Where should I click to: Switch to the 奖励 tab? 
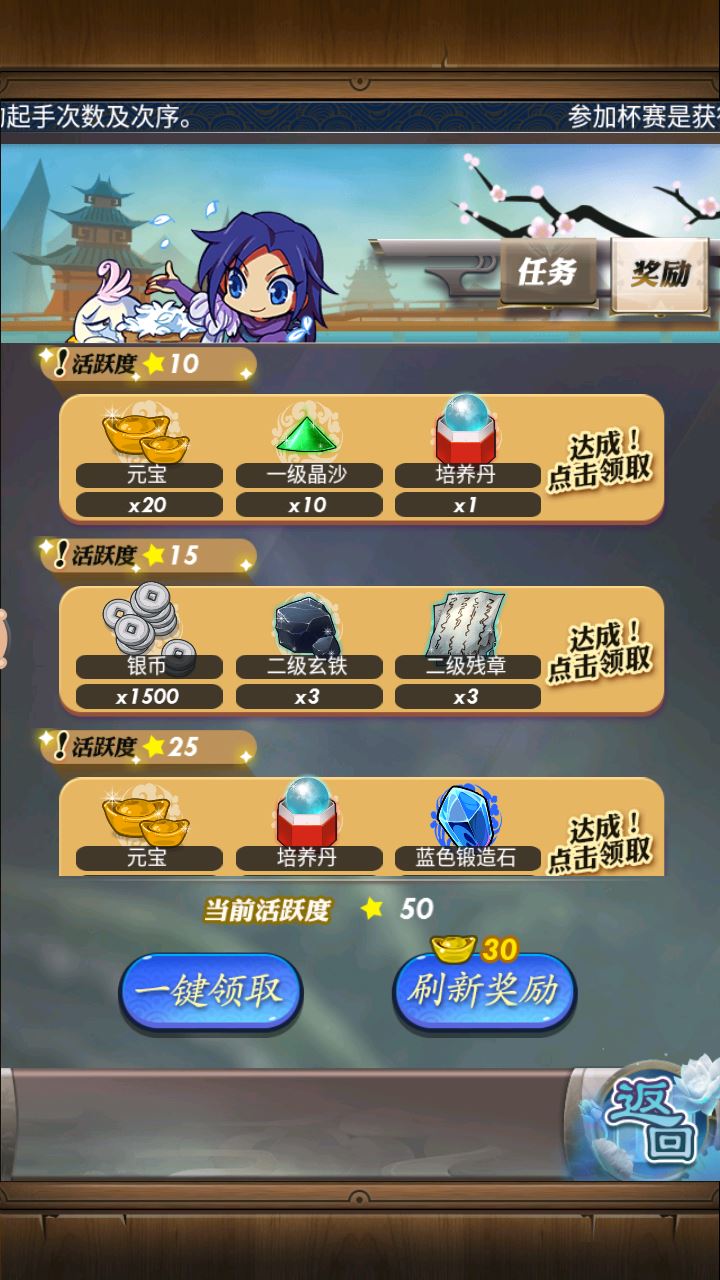coord(660,272)
